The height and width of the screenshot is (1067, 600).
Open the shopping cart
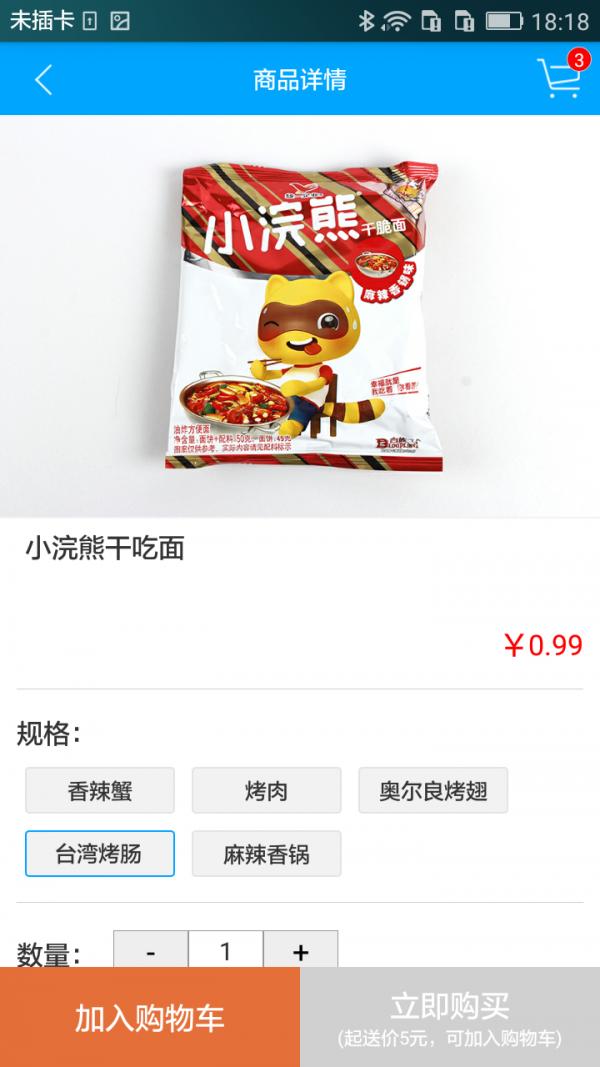point(560,77)
